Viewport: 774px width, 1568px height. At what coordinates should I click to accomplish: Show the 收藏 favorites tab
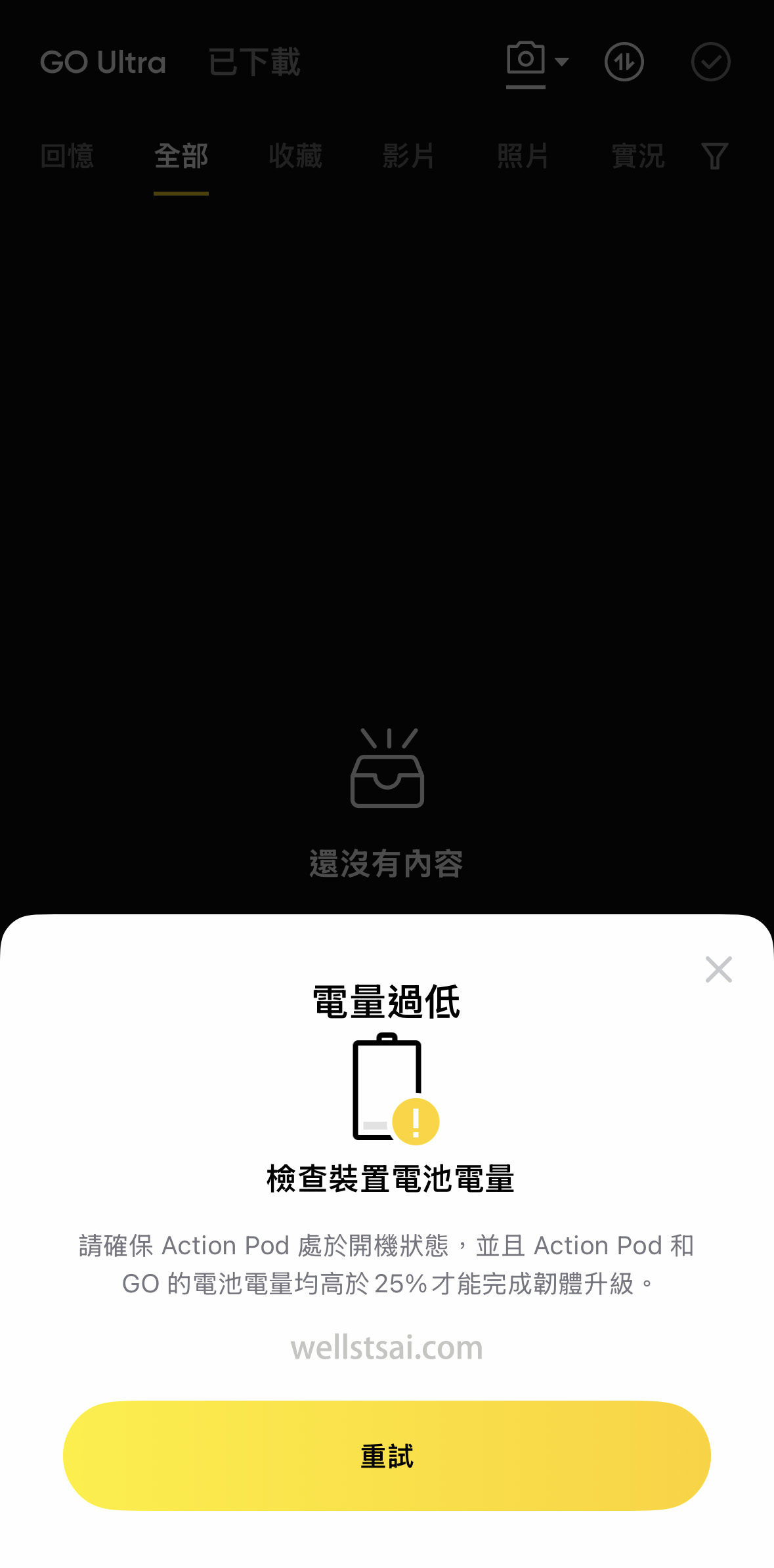click(x=295, y=156)
